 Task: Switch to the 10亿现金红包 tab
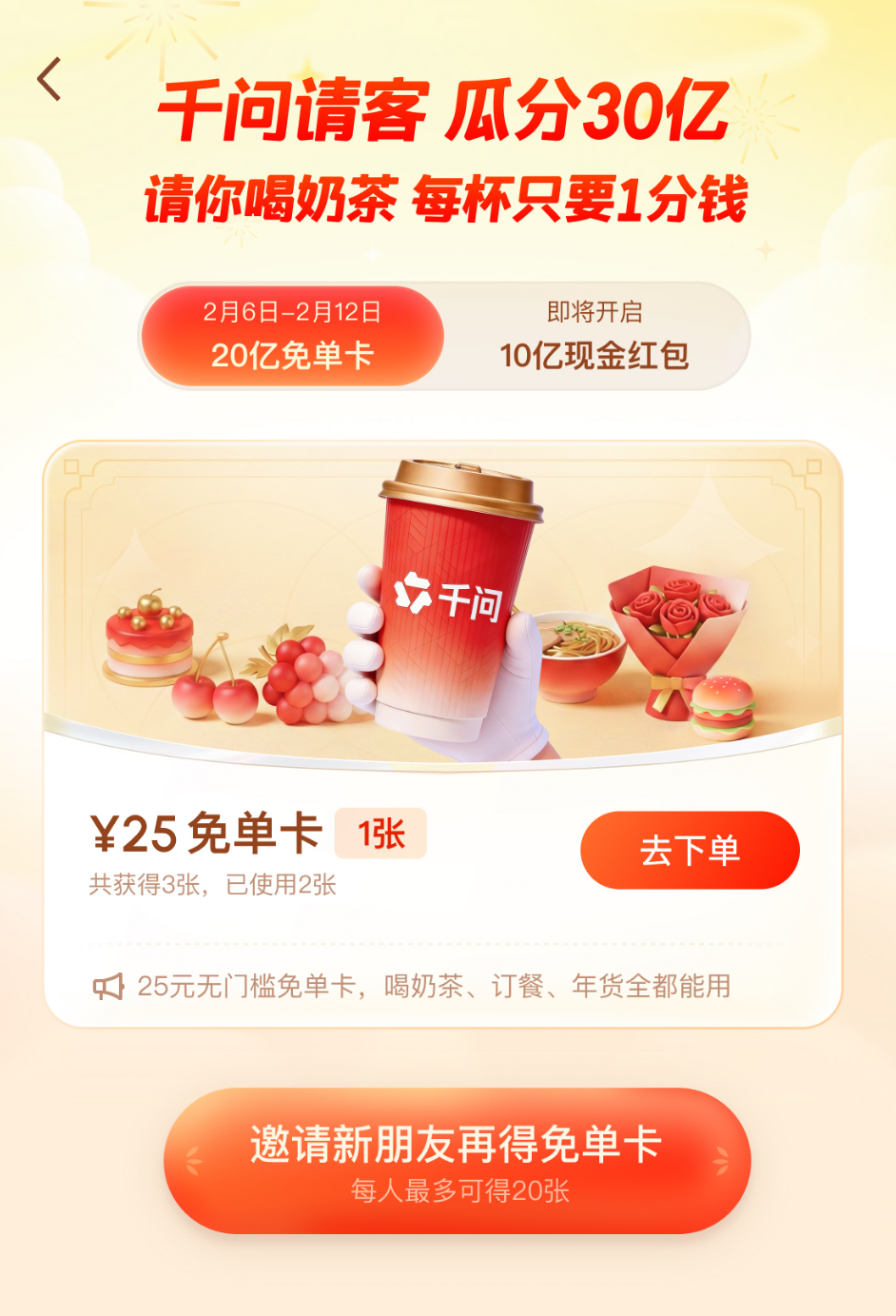click(x=594, y=336)
